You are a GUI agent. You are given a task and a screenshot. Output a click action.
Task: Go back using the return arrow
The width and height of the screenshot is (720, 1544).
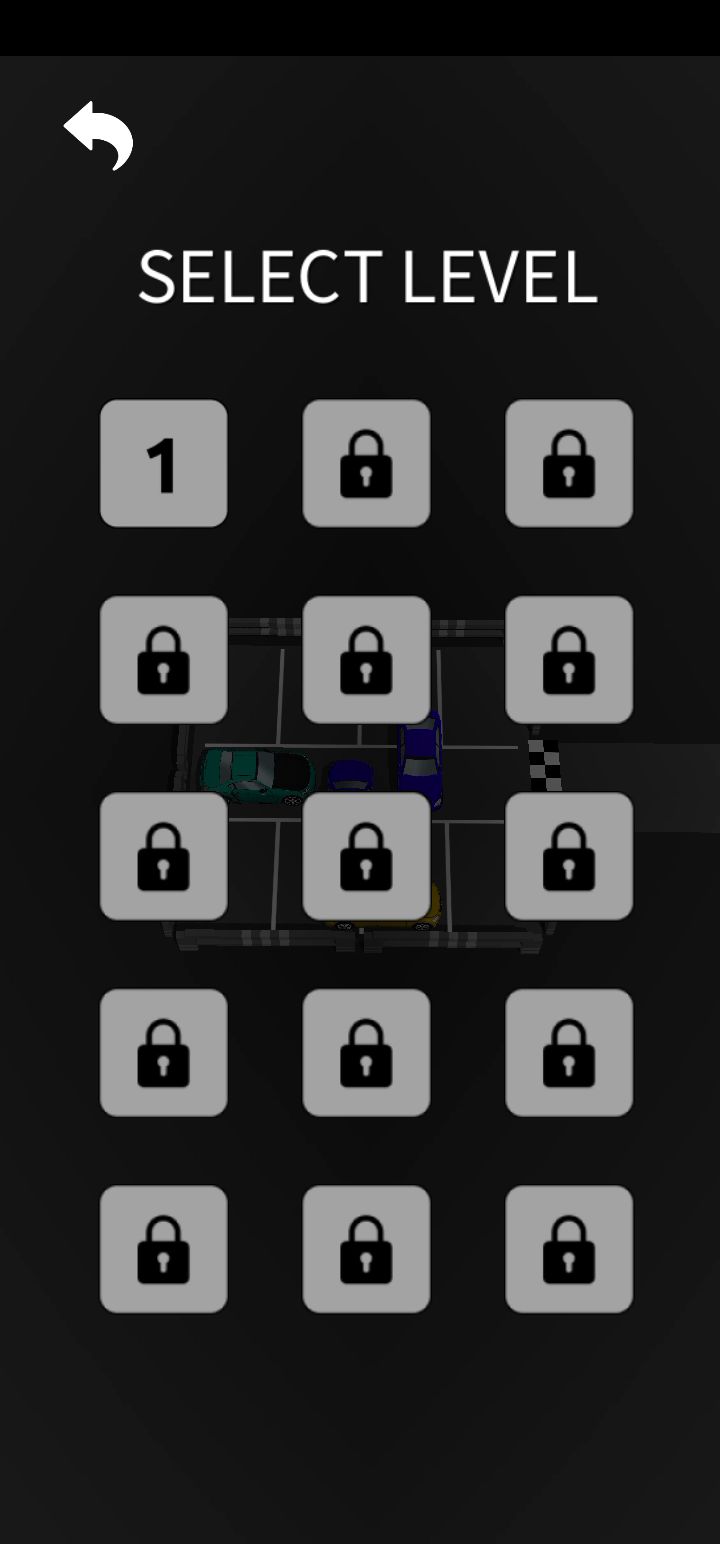point(99,134)
